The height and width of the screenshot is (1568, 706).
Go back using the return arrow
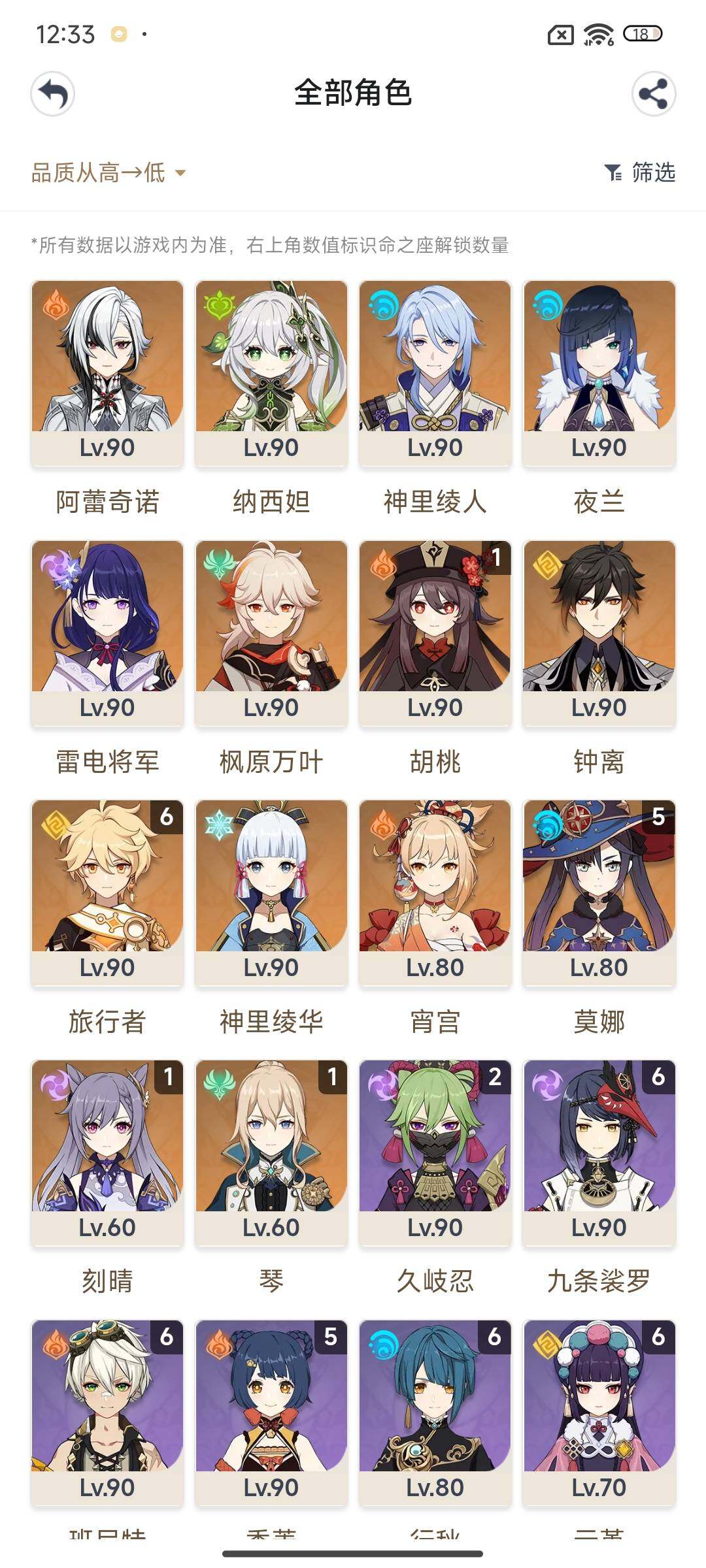click(x=52, y=93)
